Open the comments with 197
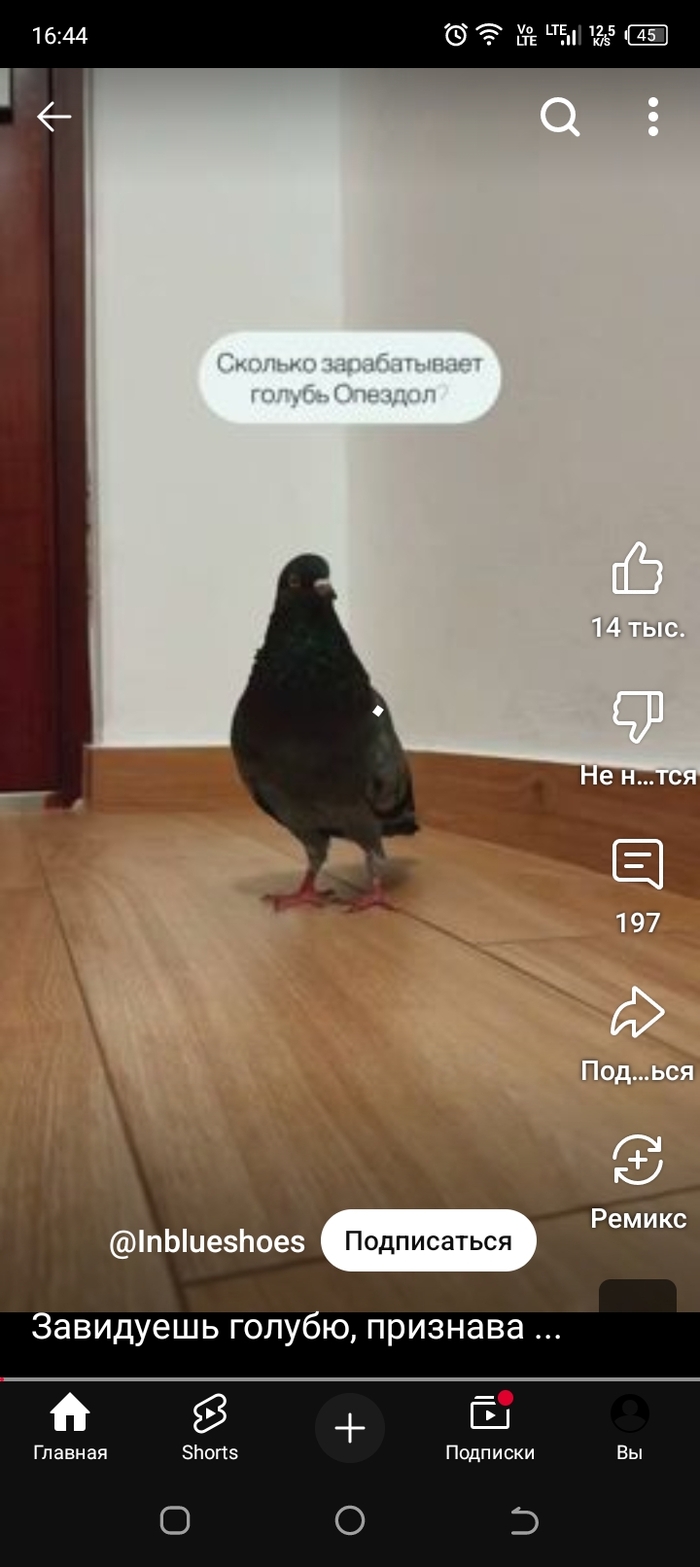 pyautogui.click(x=638, y=864)
